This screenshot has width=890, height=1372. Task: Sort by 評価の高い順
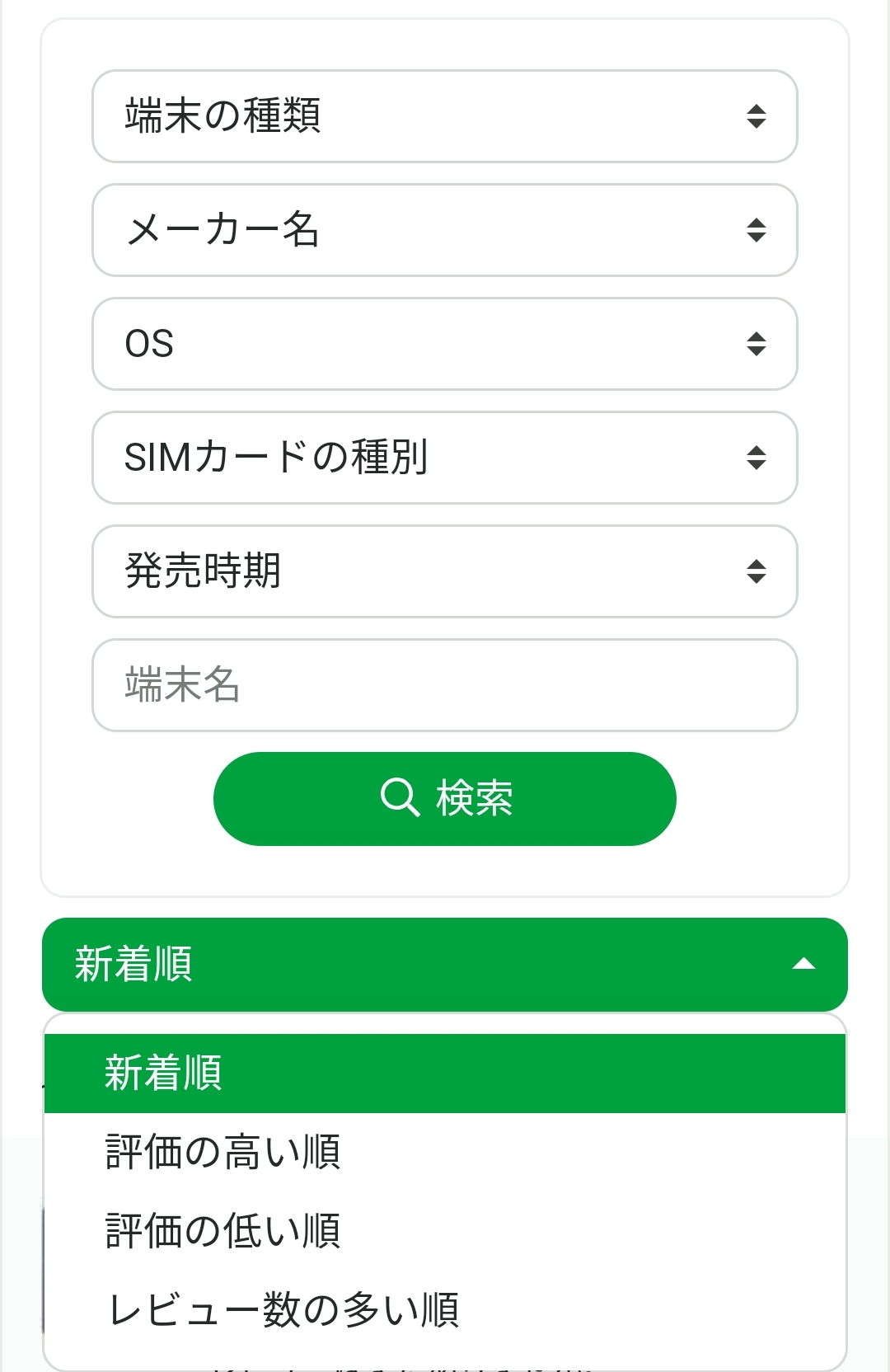[x=445, y=1153]
